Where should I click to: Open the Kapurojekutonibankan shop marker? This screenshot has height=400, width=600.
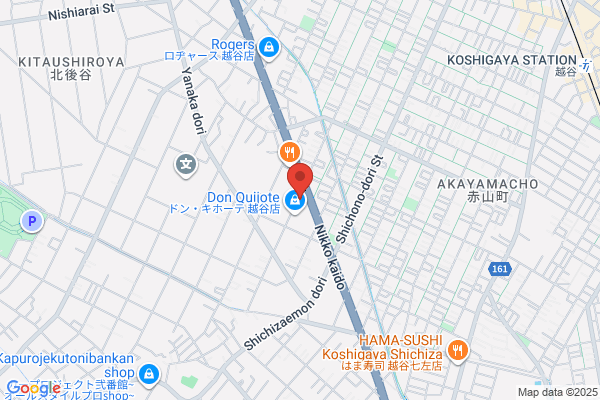point(149,376)
